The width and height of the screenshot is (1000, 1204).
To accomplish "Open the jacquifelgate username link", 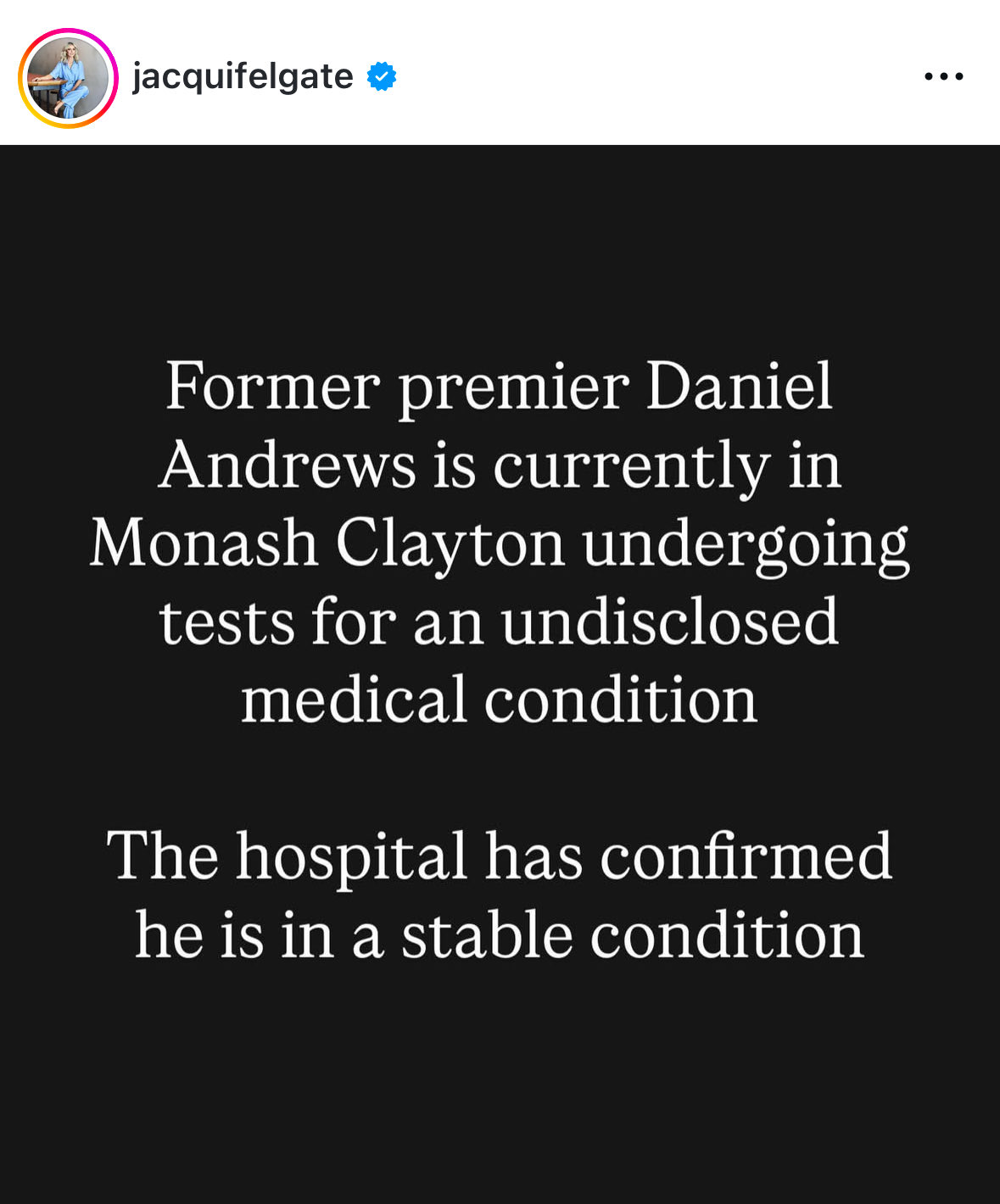I will [243, 77].
